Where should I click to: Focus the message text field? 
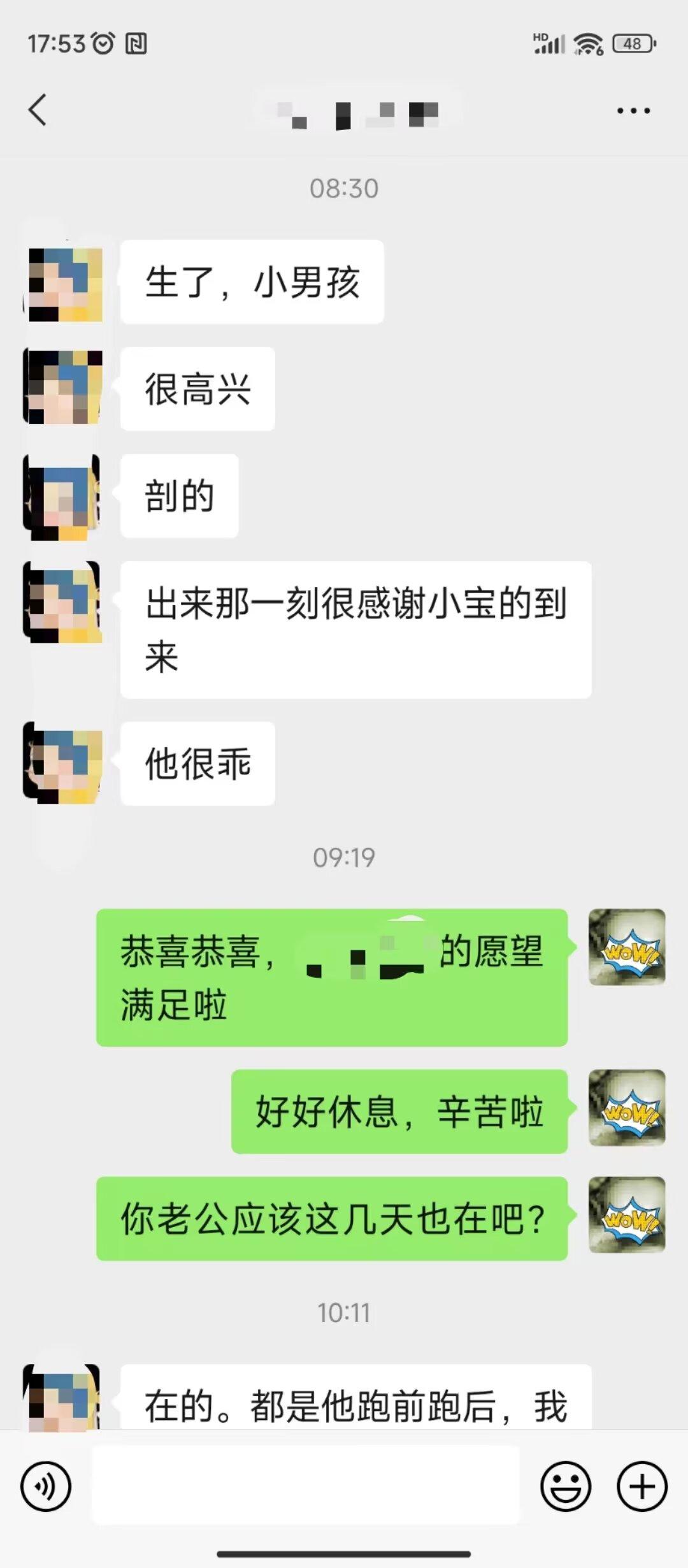[306, 1485]
